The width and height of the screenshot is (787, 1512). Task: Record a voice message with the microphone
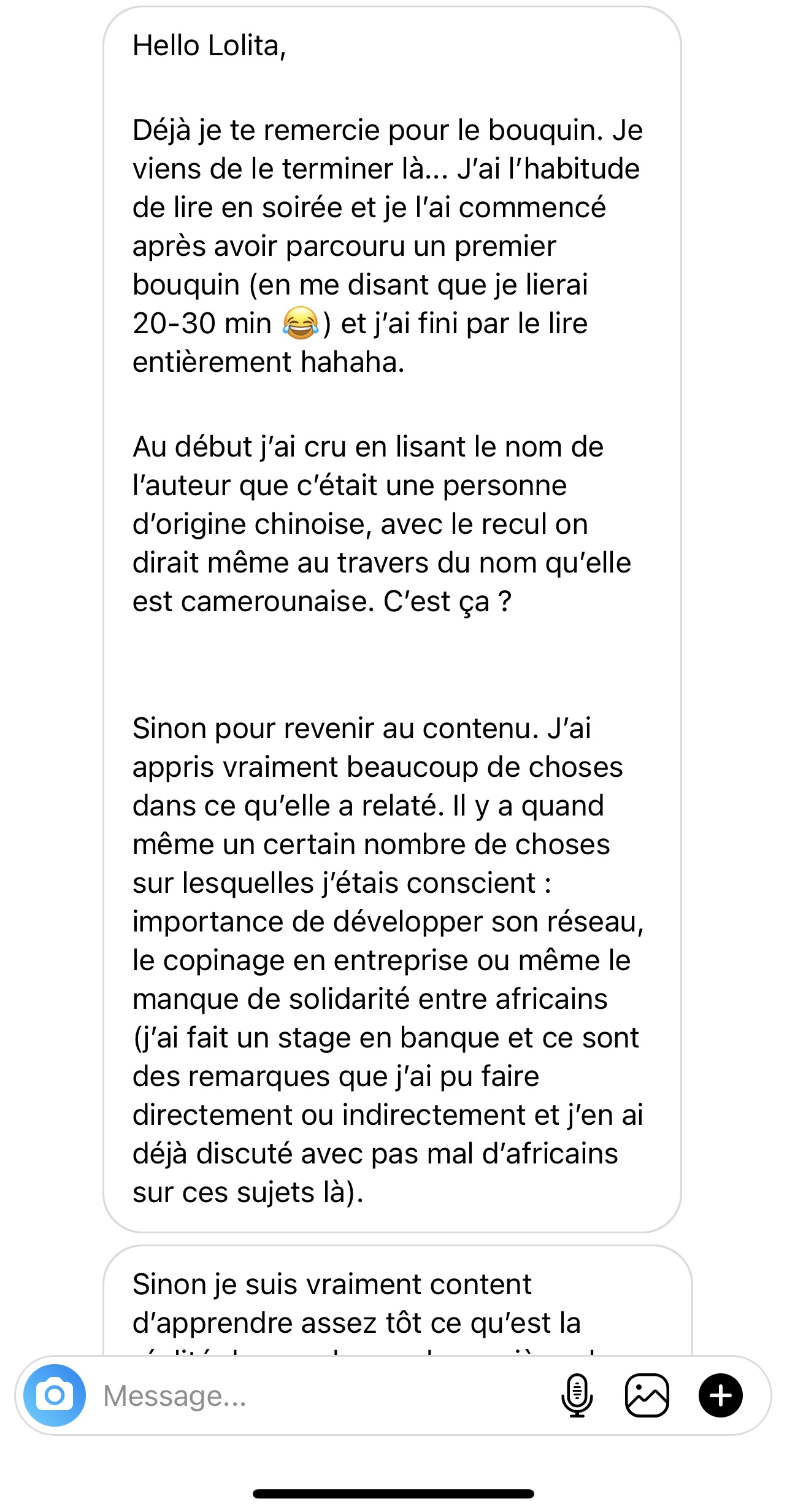click(577, 1395)
